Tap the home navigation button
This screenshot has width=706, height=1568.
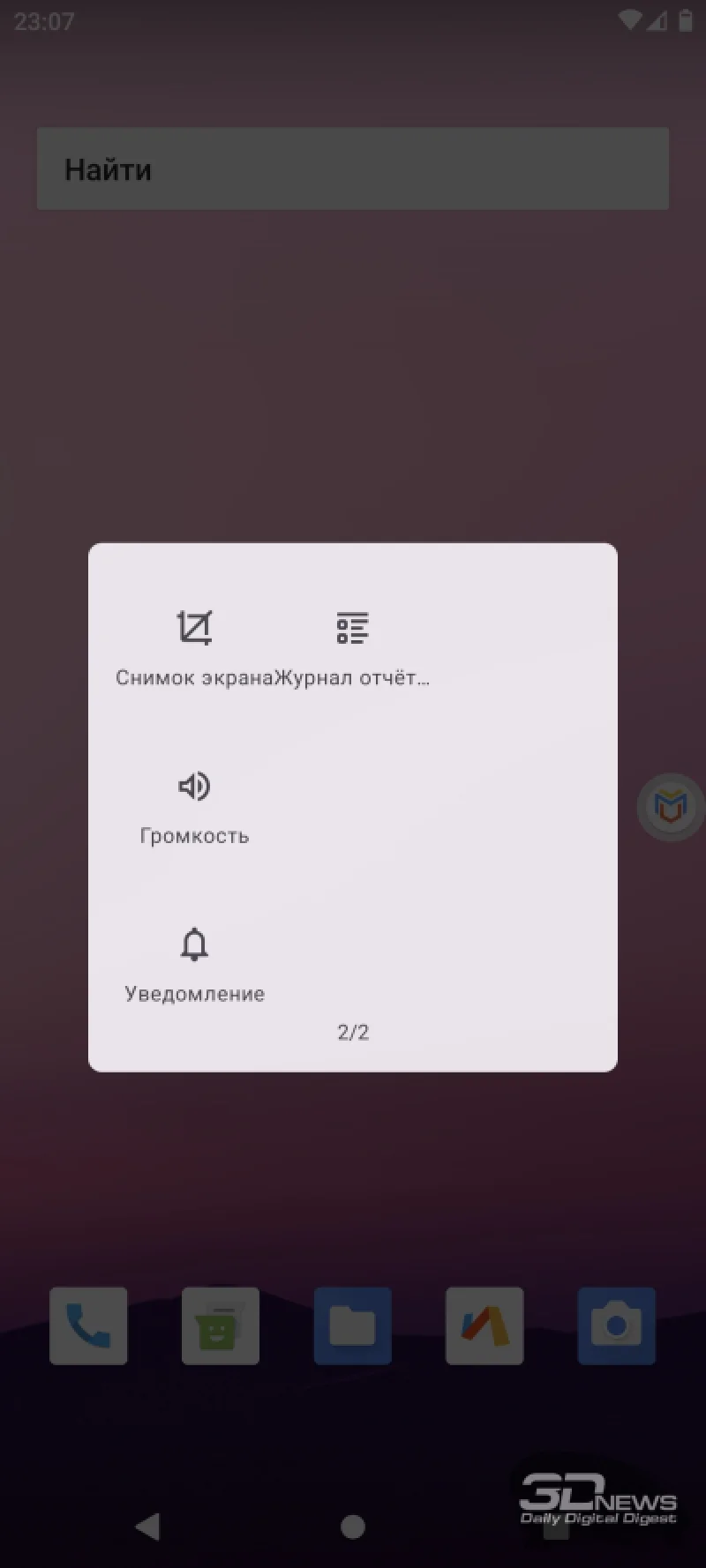tap(353, 1527)
